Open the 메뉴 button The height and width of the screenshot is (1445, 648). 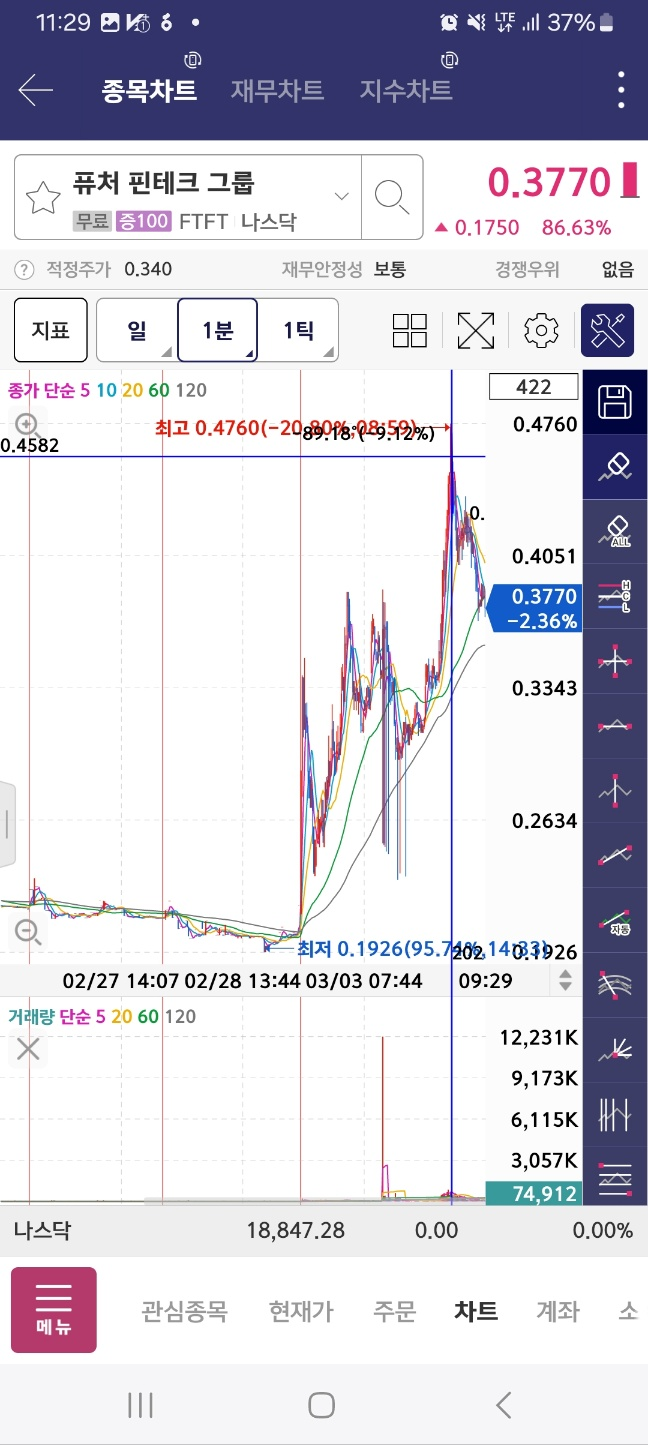point(54,1310)
